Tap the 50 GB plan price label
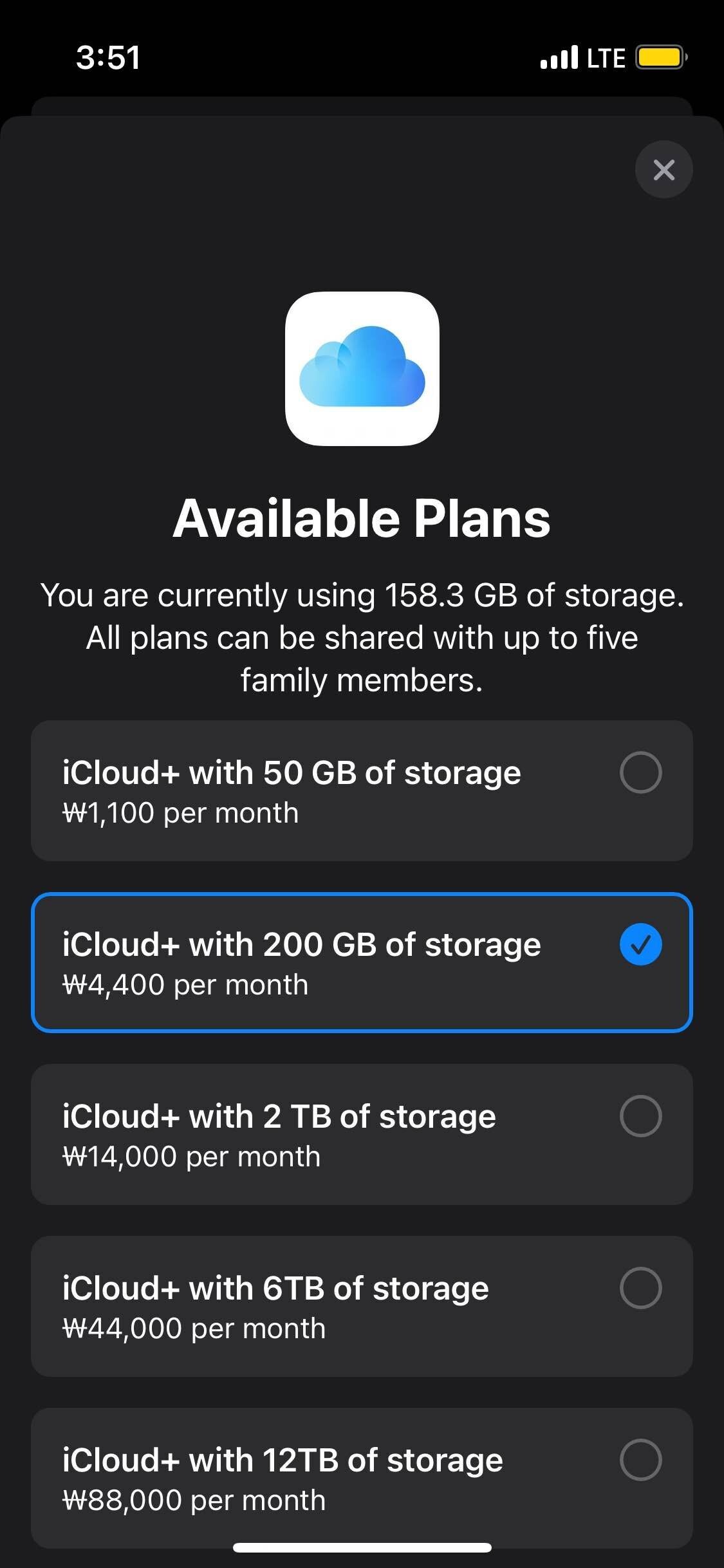This screenshot has width=724, height=1568. click(x=180, y=812)
